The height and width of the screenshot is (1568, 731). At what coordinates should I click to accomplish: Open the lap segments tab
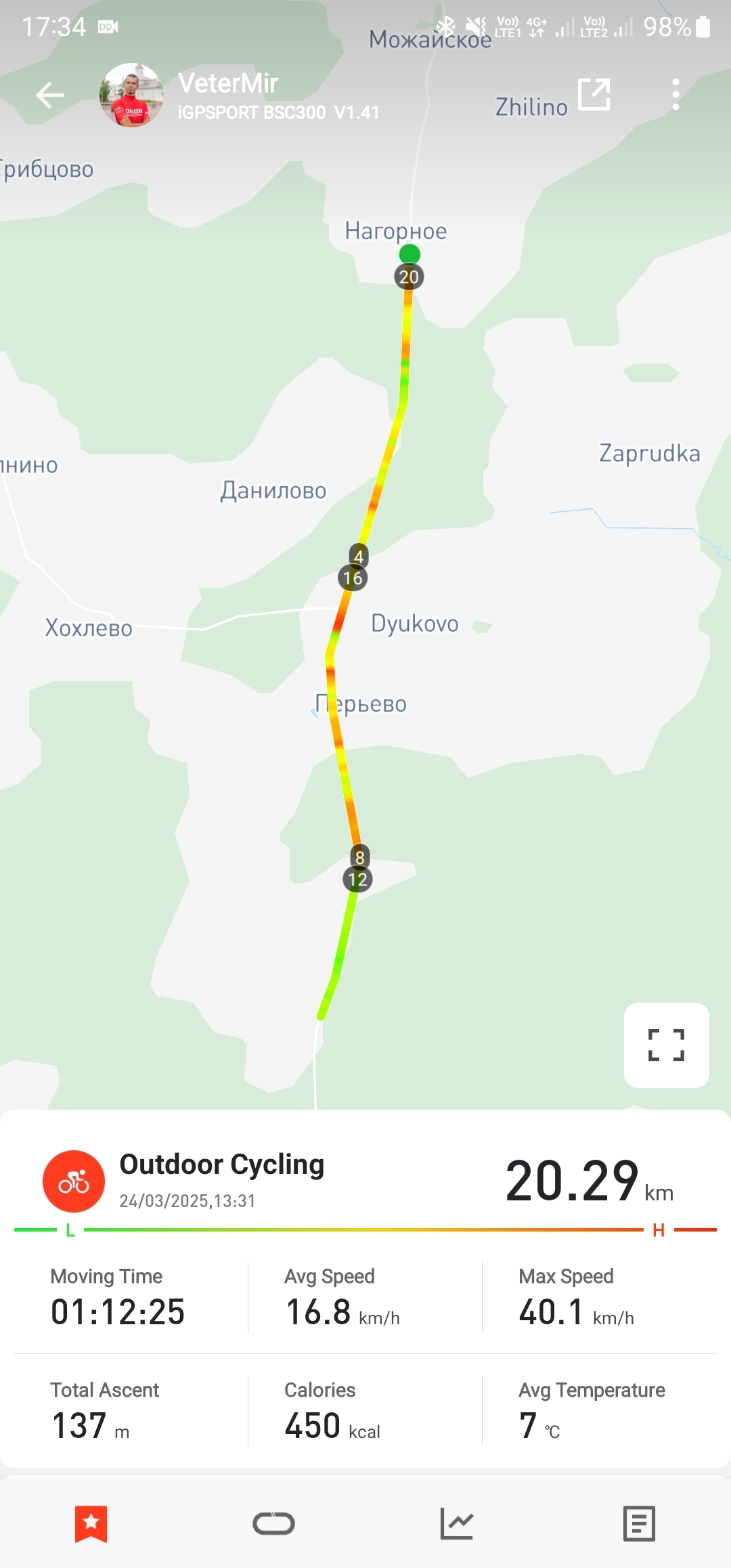273,1524
